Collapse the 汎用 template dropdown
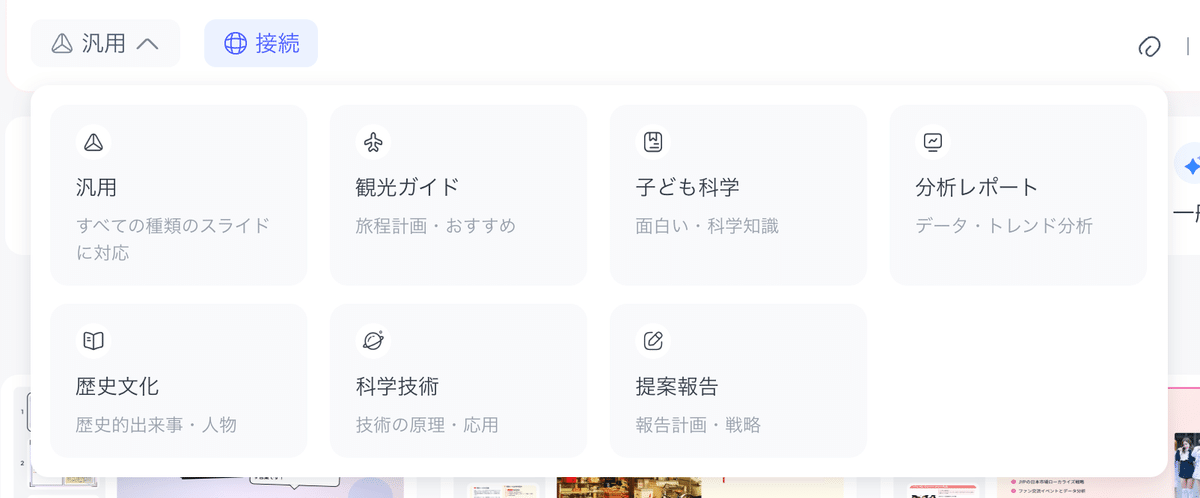This screenshot has width=1200, height=498. coord(105,44)
